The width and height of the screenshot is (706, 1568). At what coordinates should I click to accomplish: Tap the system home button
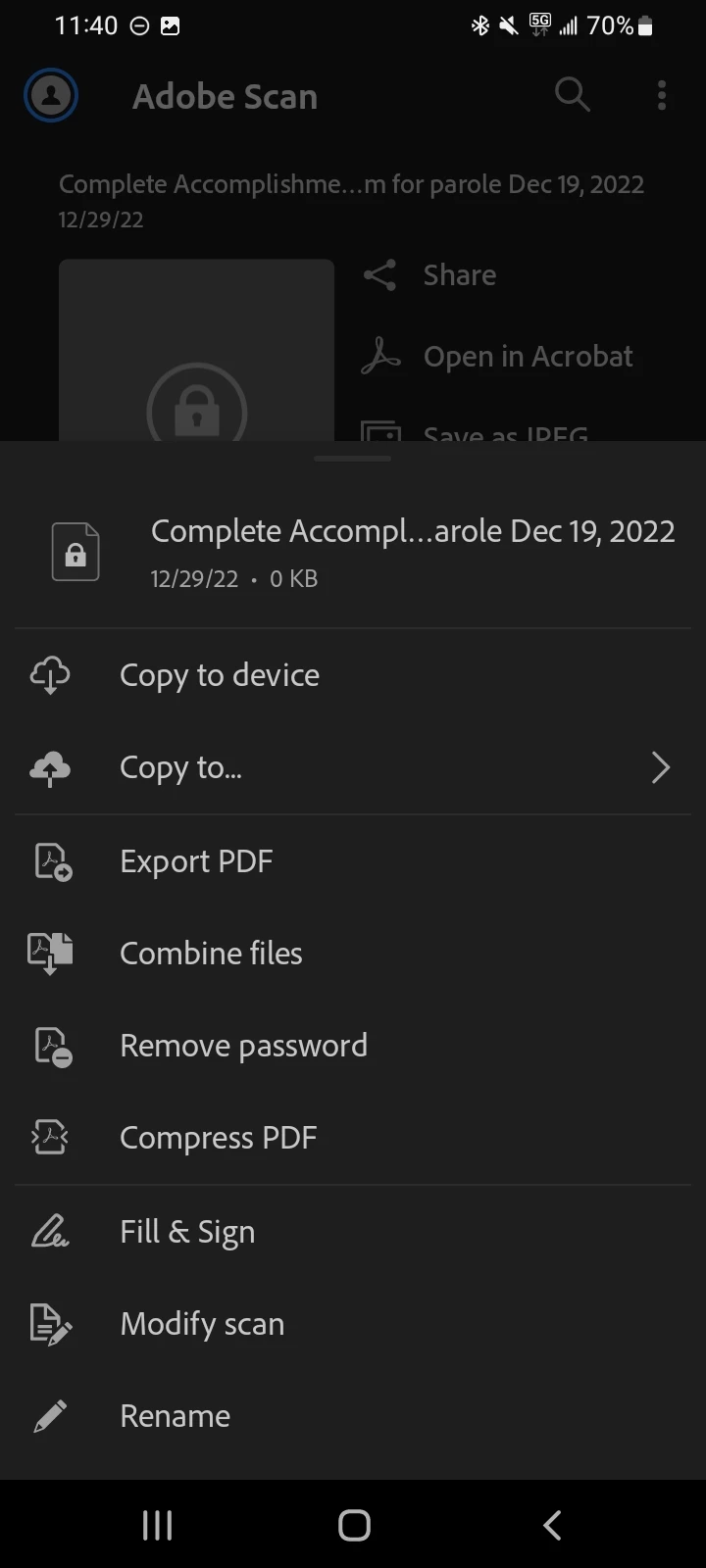click(354, 1525)
